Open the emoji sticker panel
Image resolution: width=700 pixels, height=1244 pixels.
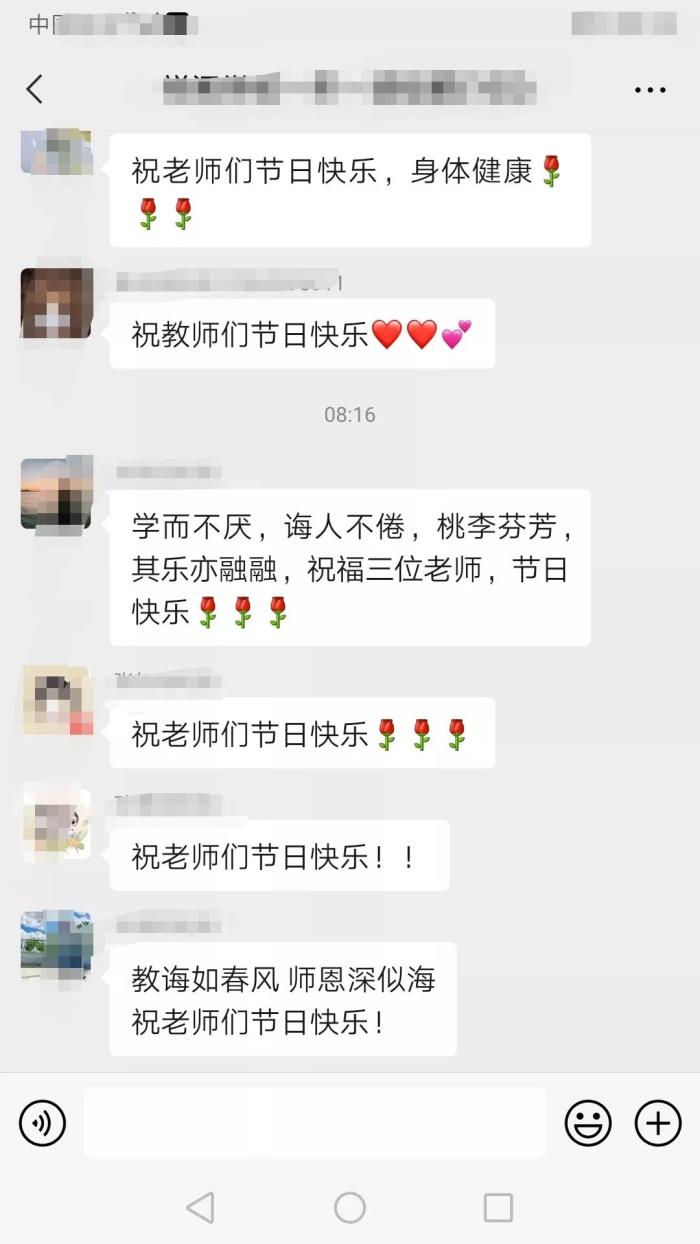(x=588, y=1123)
